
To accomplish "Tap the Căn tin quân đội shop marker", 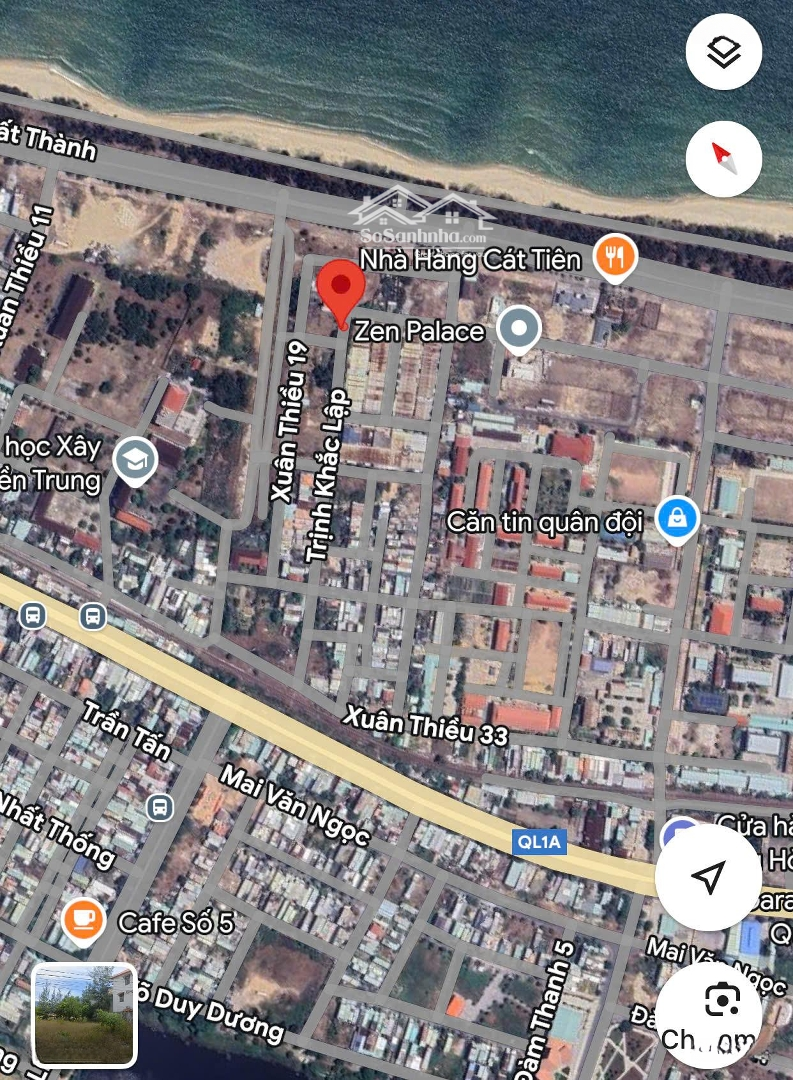I will tap(677, 518).
